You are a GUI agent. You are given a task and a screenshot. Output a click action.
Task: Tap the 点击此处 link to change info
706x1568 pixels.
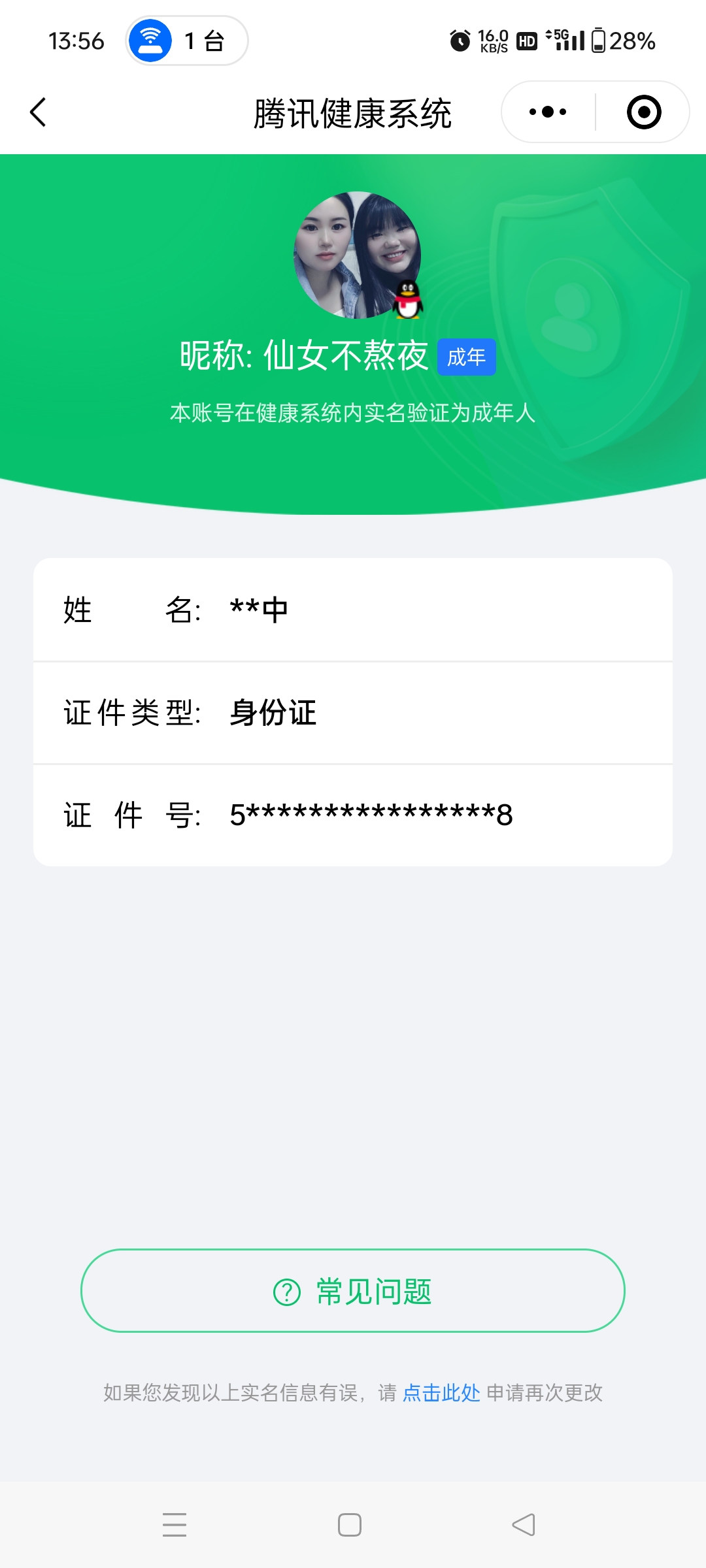coord(441,1393)
